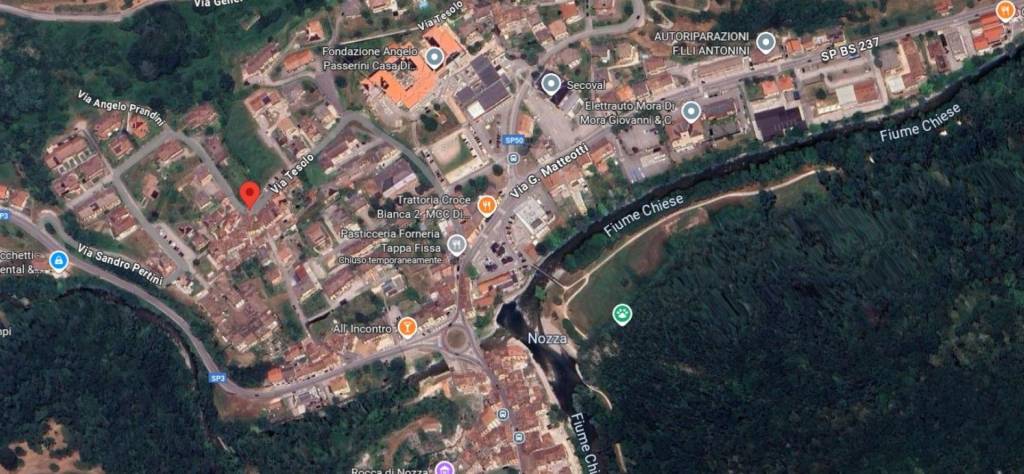Open the All Incontro bar marker
The height and width of the screenshot is (474, 1024).
(407, 326)
